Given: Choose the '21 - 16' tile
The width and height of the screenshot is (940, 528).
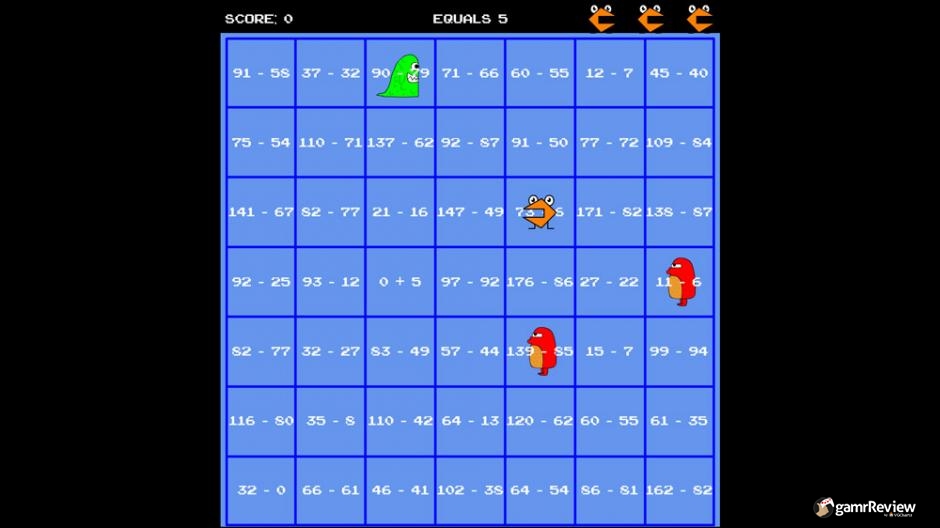Looking at the screenshot, I should click(400, 212).
